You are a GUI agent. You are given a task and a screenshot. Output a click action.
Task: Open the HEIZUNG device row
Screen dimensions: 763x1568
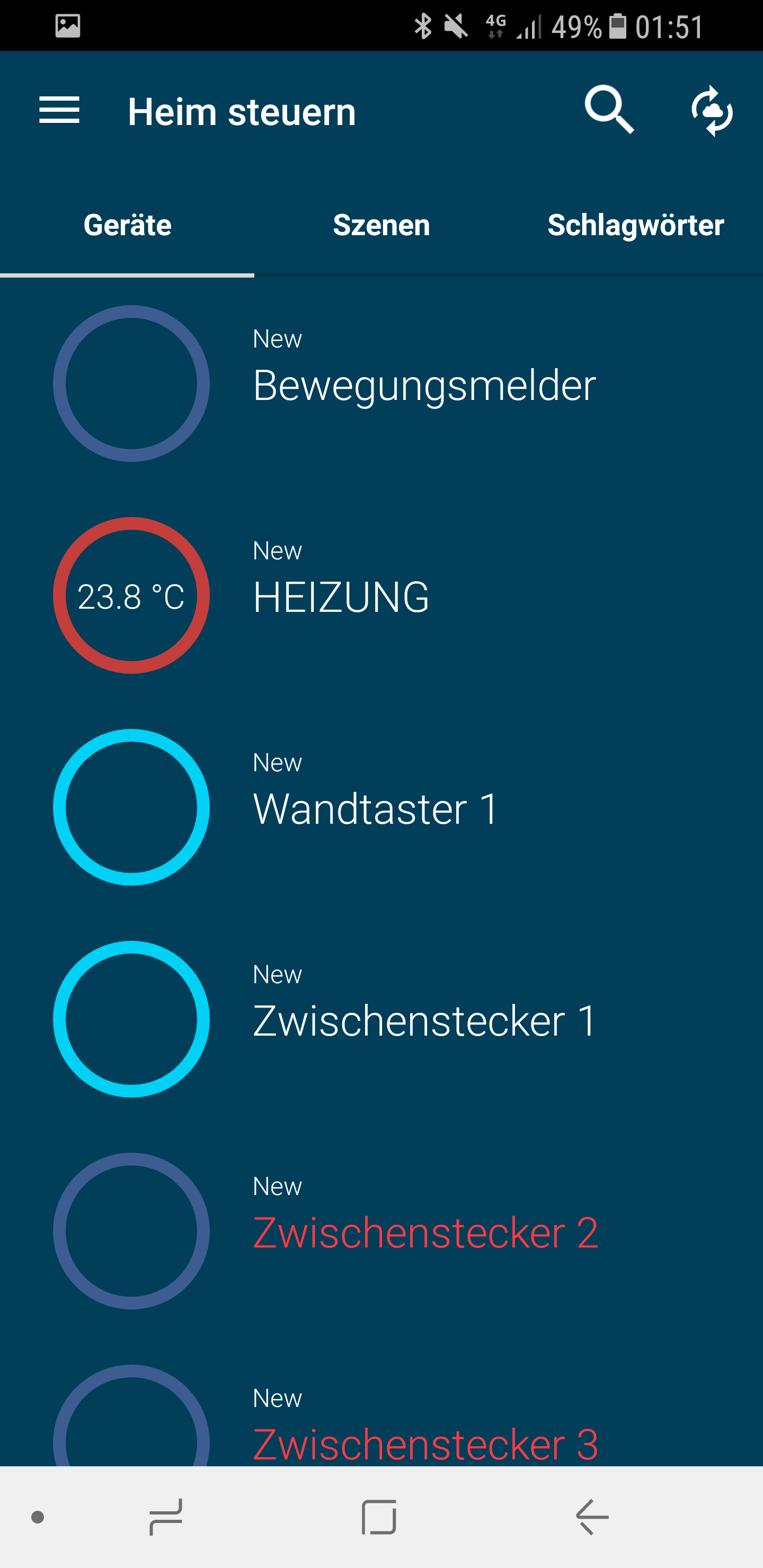[341, 596]
